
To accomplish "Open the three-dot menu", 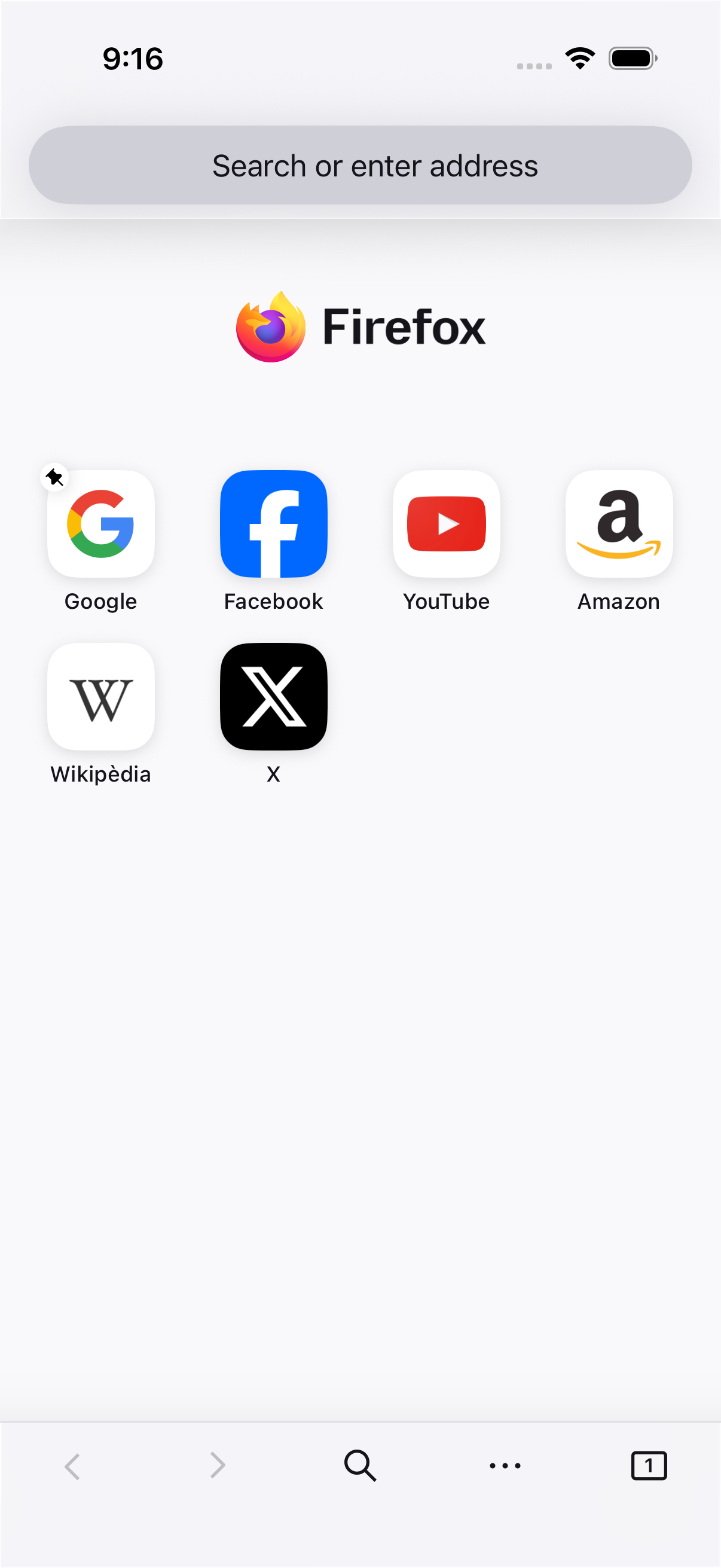I will [x=505, y=1466].
